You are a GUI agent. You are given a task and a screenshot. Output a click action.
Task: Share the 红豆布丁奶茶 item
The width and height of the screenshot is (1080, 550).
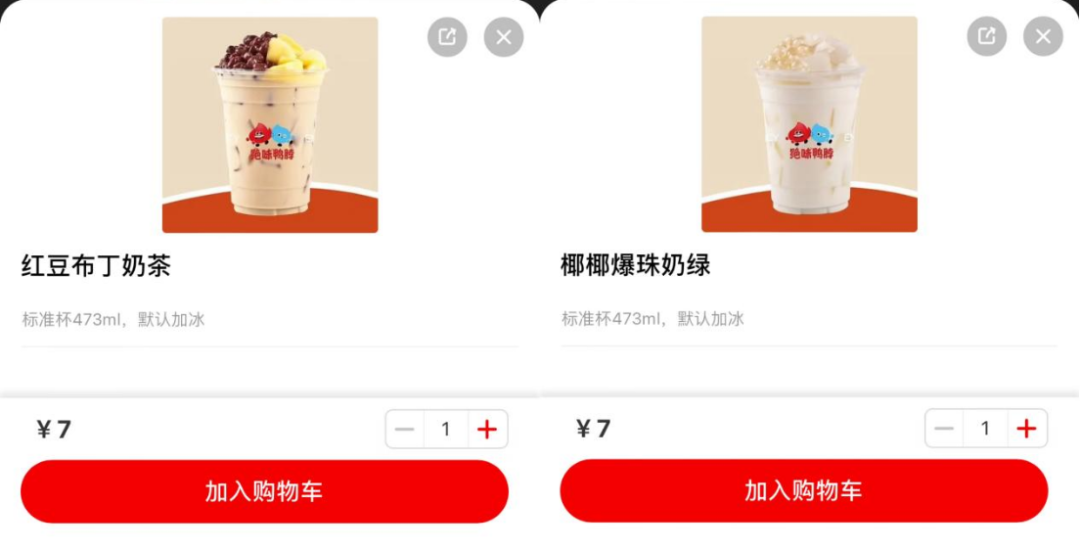tap(448, 38)
